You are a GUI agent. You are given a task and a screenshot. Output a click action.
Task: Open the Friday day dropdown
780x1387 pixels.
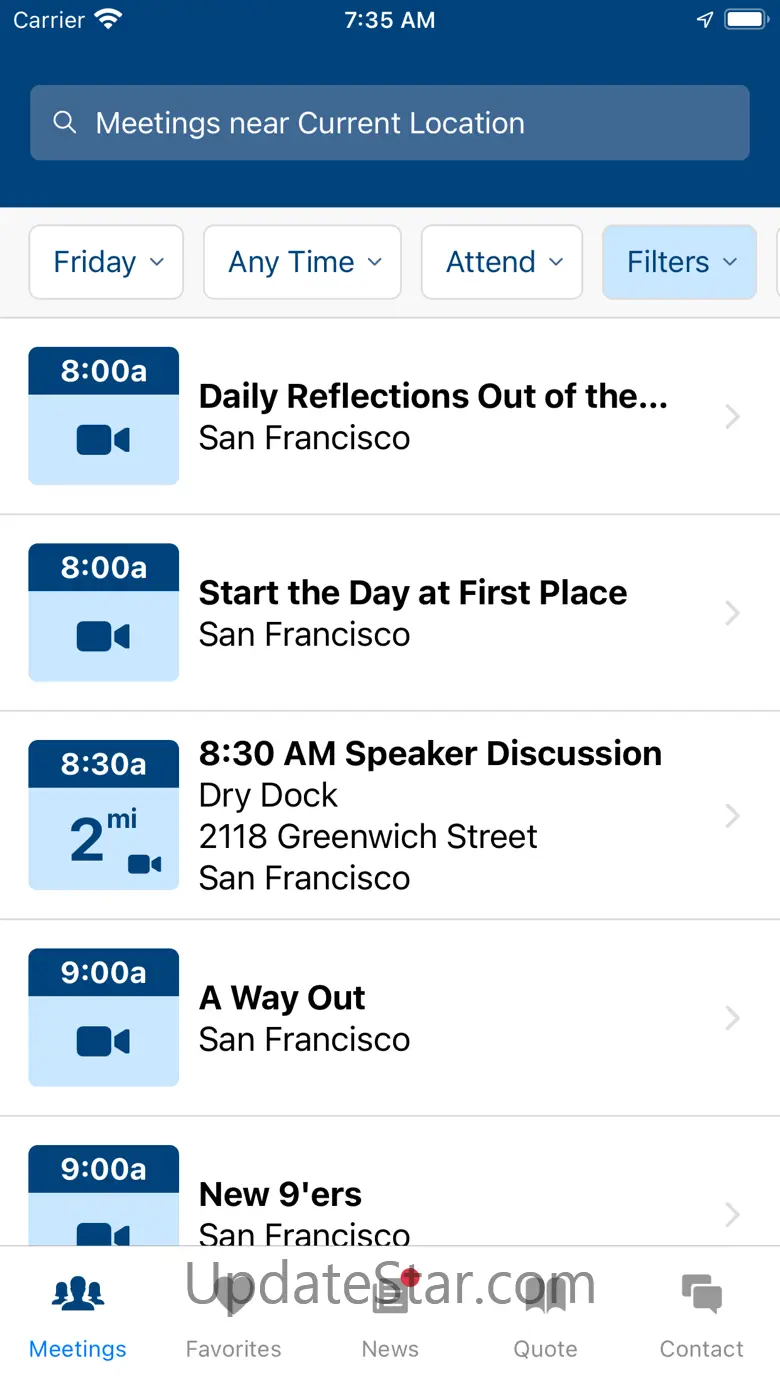click(x=107, y=262)
